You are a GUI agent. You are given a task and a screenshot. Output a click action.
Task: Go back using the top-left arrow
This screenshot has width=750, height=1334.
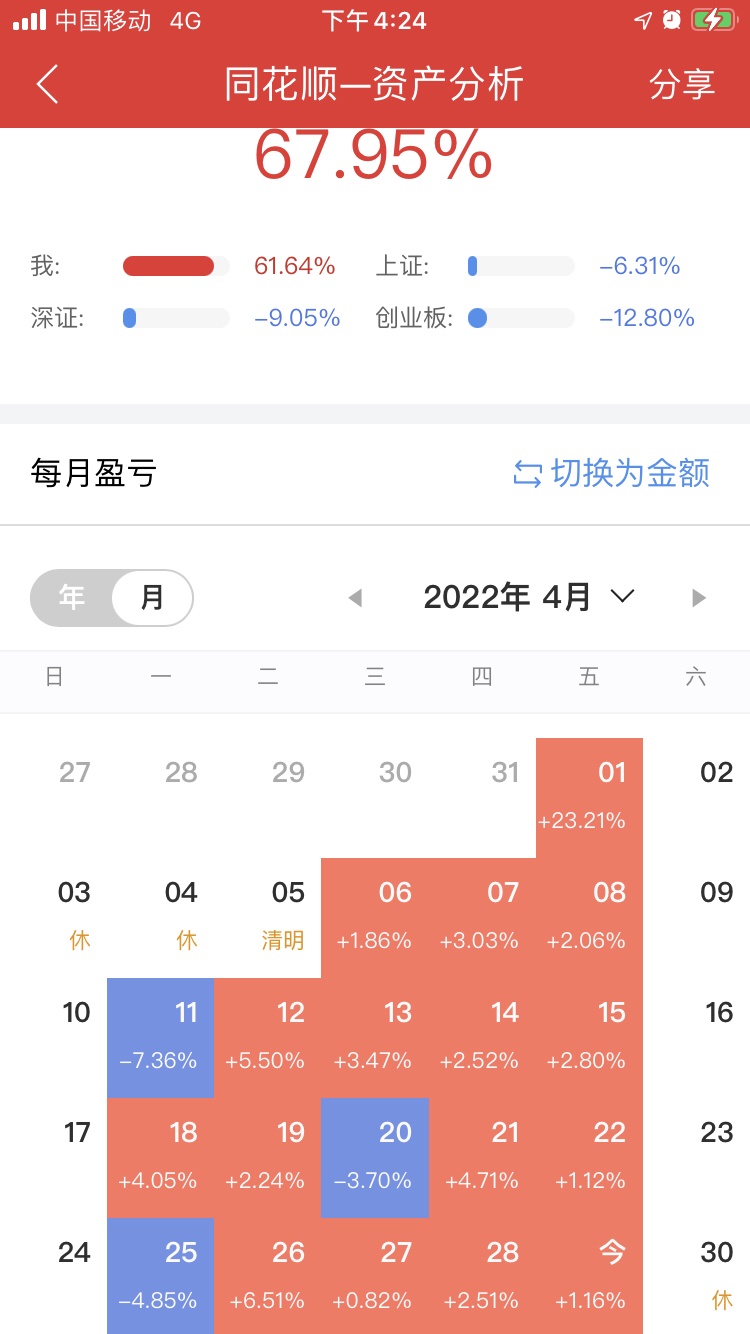pyautogui.click(x=48, y=84)
